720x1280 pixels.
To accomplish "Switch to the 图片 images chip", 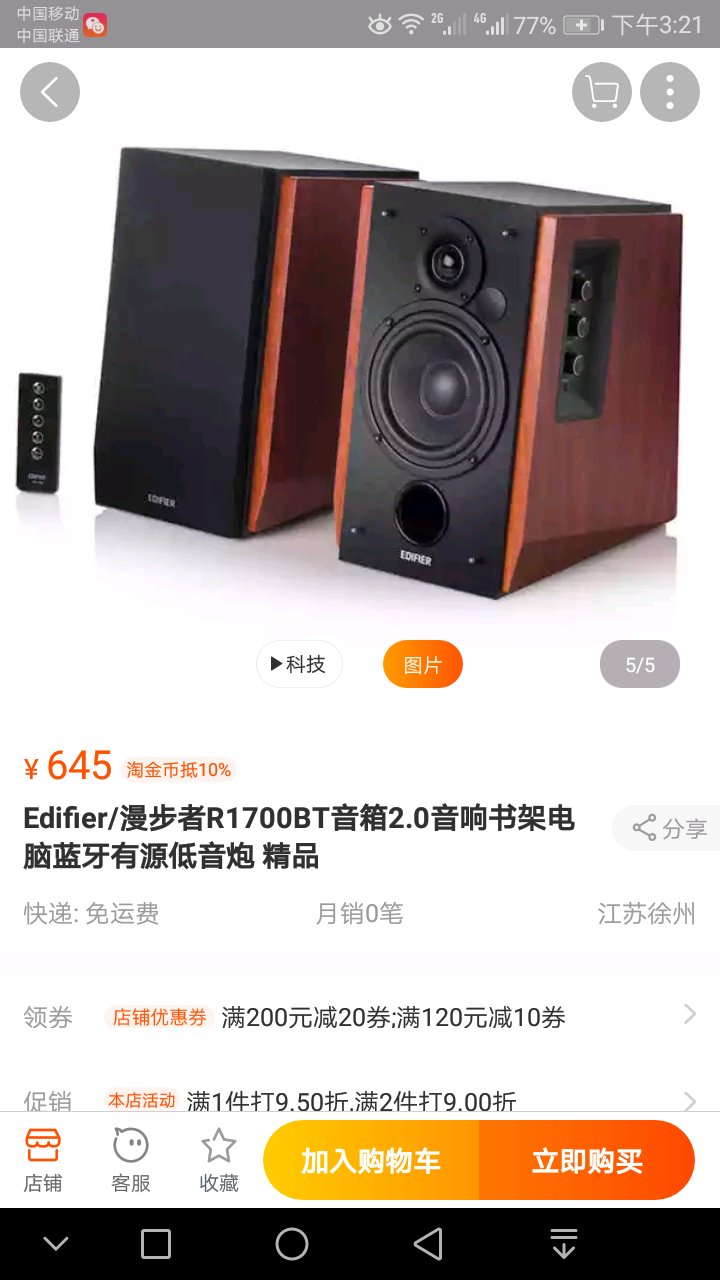I will click(423, 664).
